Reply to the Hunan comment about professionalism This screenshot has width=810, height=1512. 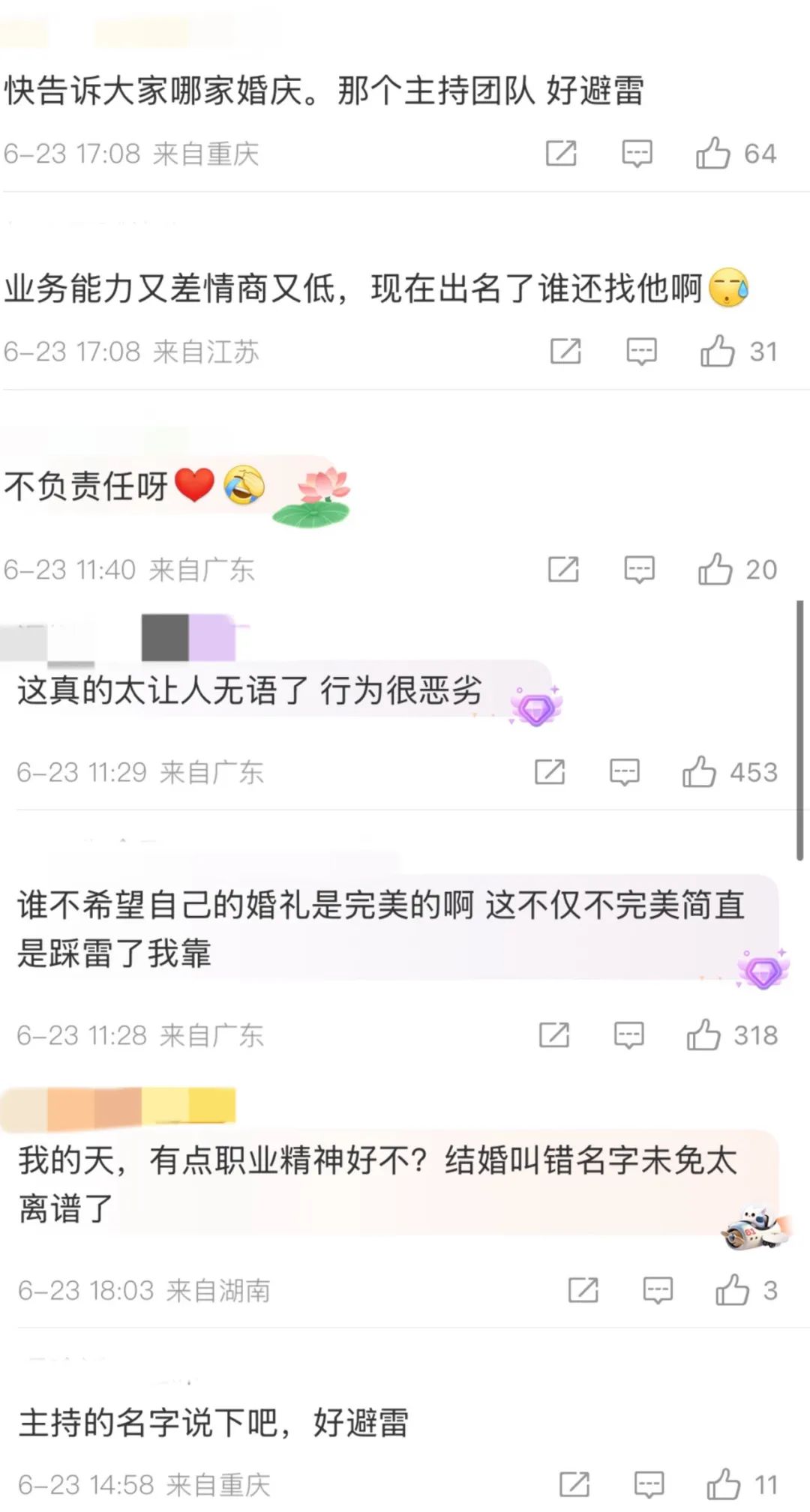(x=658, y=1290)
